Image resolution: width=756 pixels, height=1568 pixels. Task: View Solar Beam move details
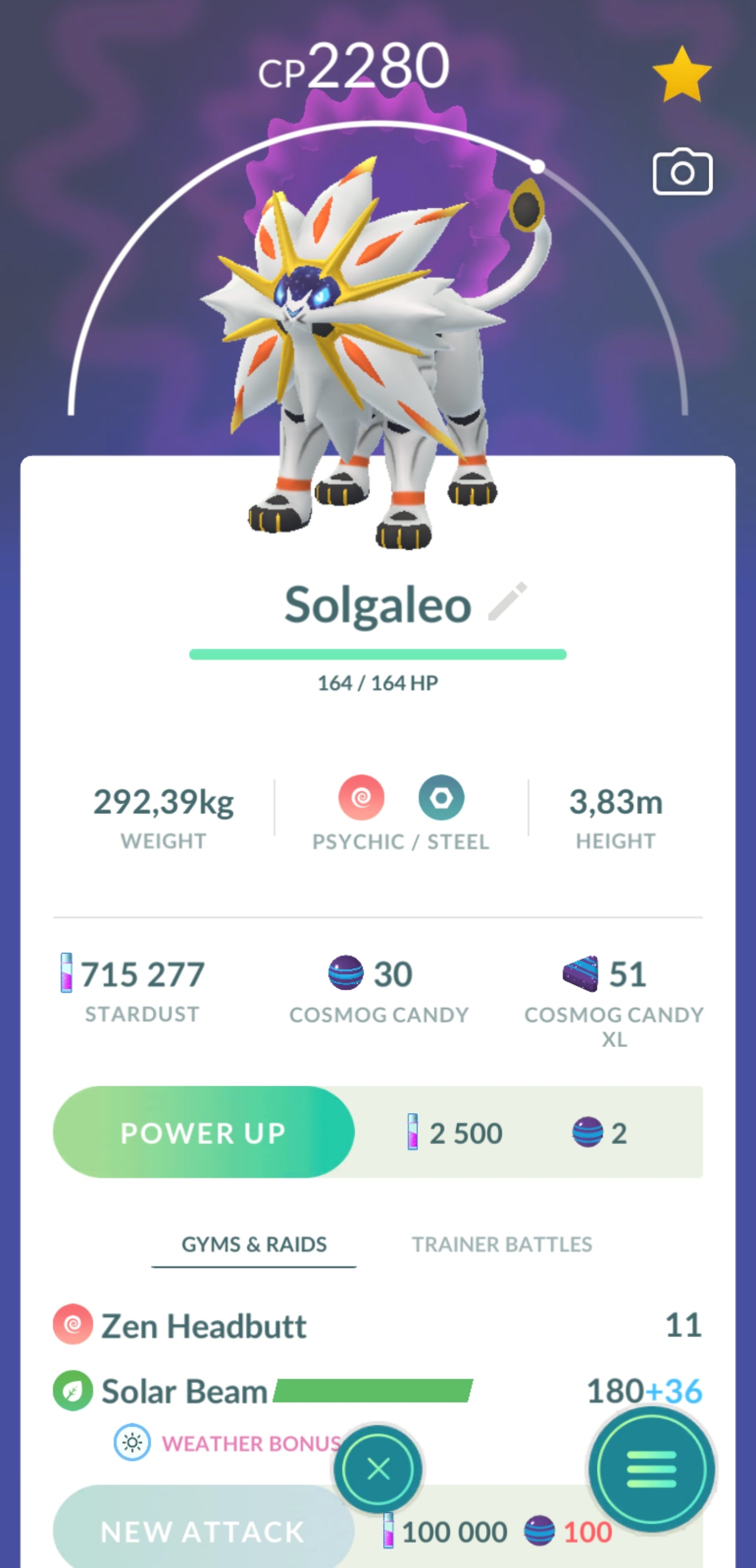point(184,1392)
